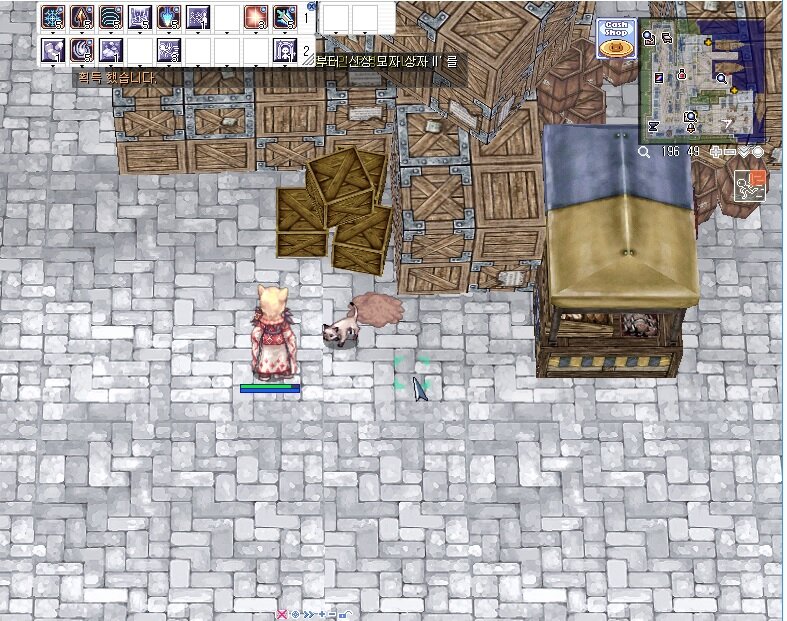This screenshot has width=787, height=621.
Task: Activate the green wave skill in row 1
Action: (x=111, y=17)
